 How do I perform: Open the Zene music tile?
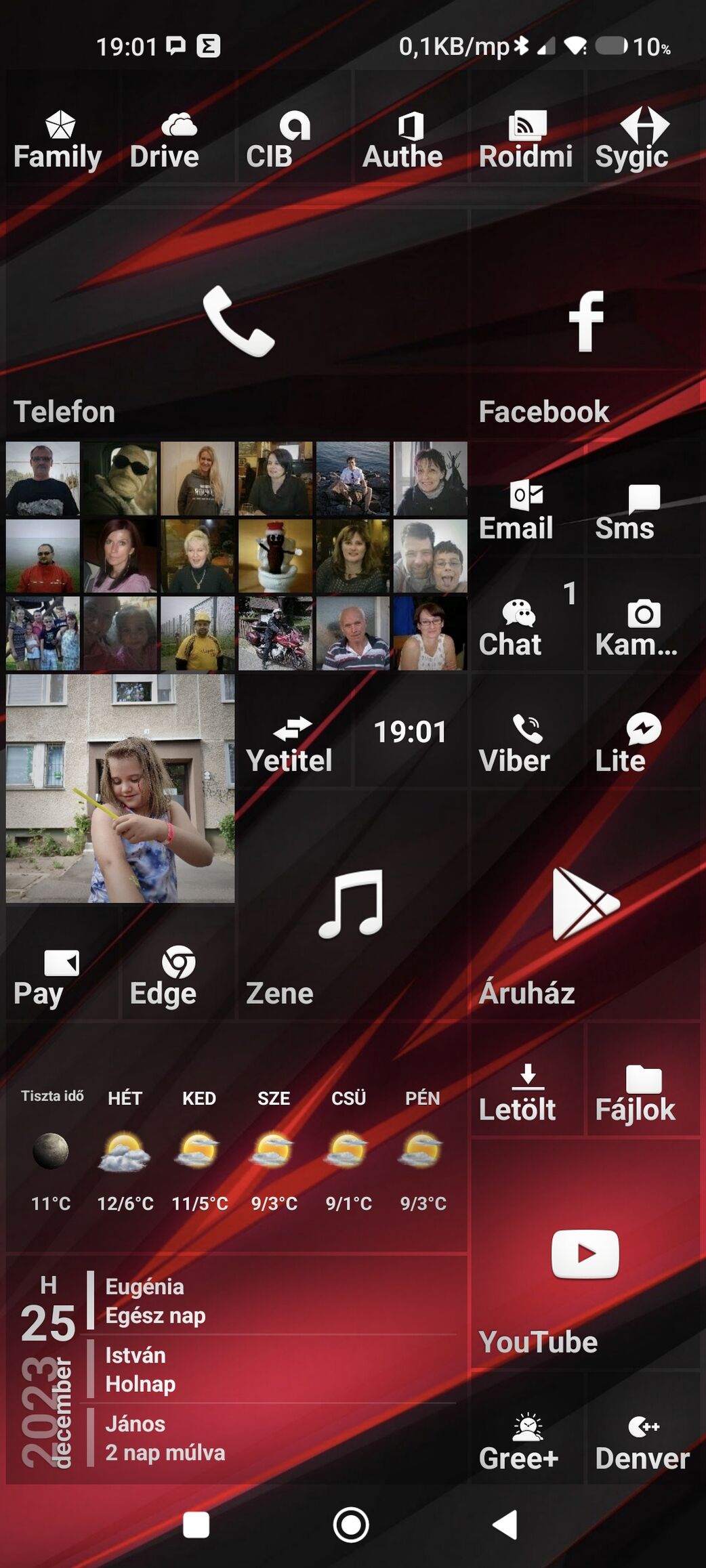pyautogui.click(x=352, y=905)
